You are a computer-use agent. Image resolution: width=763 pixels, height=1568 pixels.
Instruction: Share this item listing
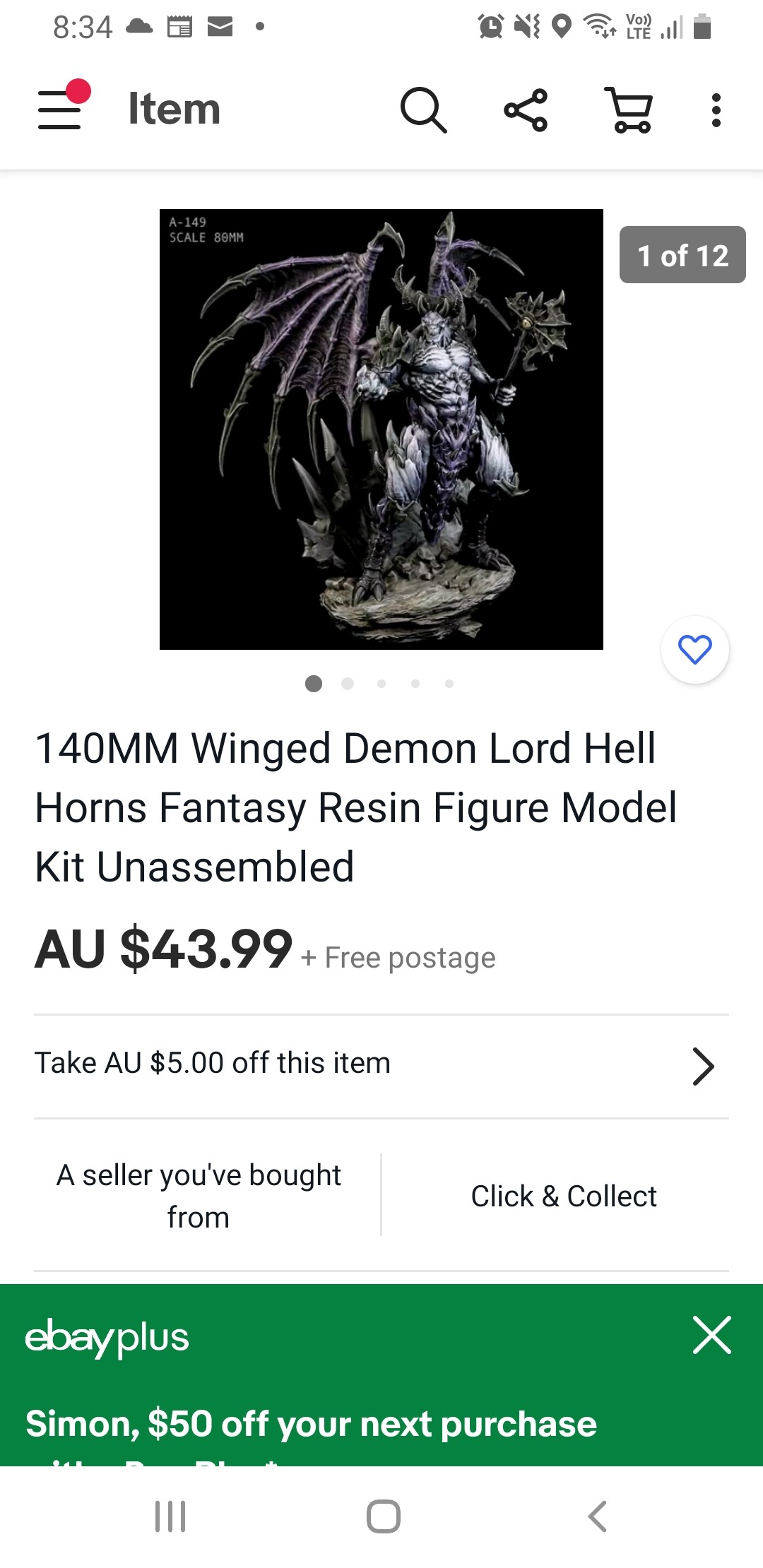[x=526, y=109]
